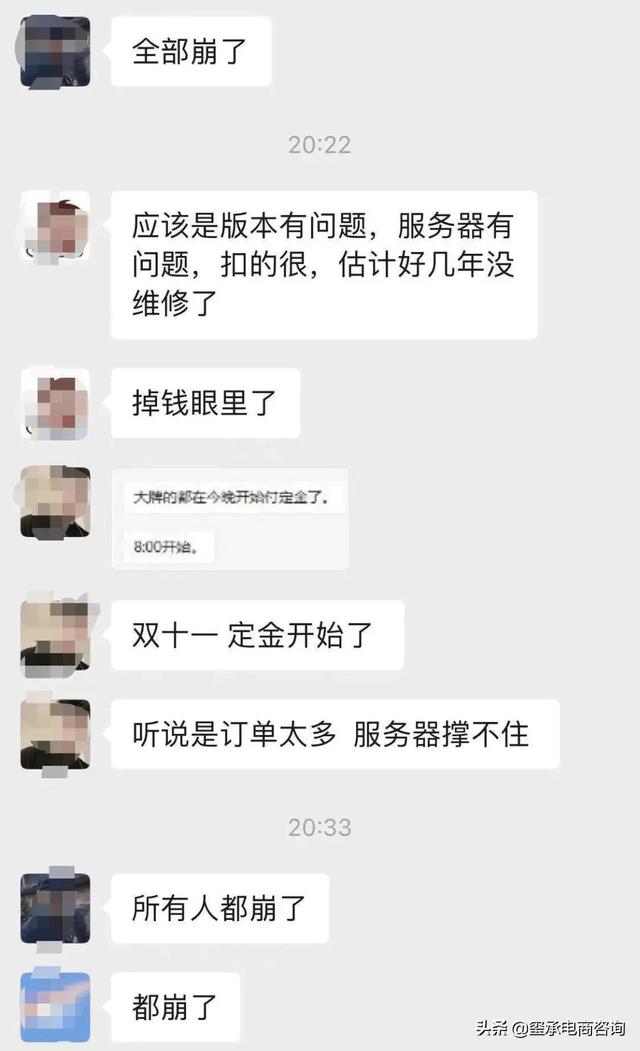Screen dimensions: 640x1051
Task: Open avatar next to 所有人都崩了
Action: tap(55, 908)
